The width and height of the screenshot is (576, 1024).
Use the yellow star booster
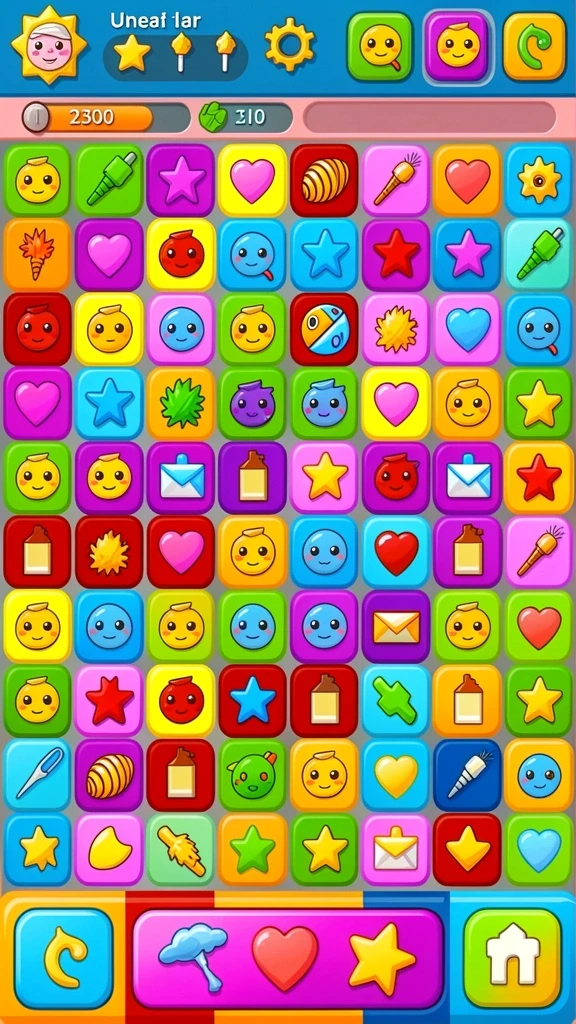point(381,958)
